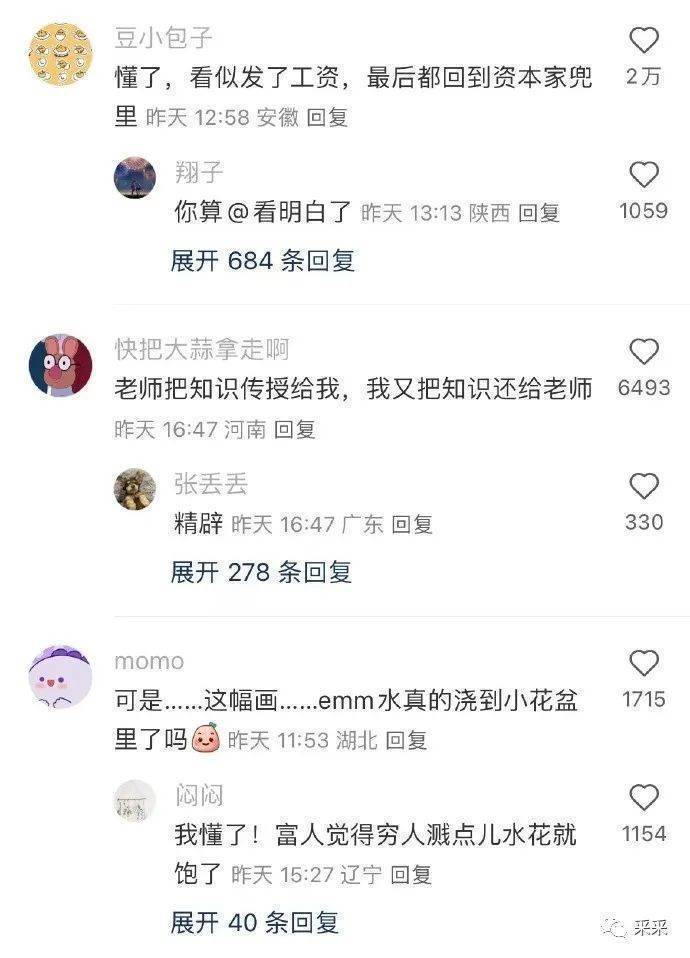Expand the 684 replies
Image resolution: width=690 pixels, height=958 pixels.
(262, 261)
